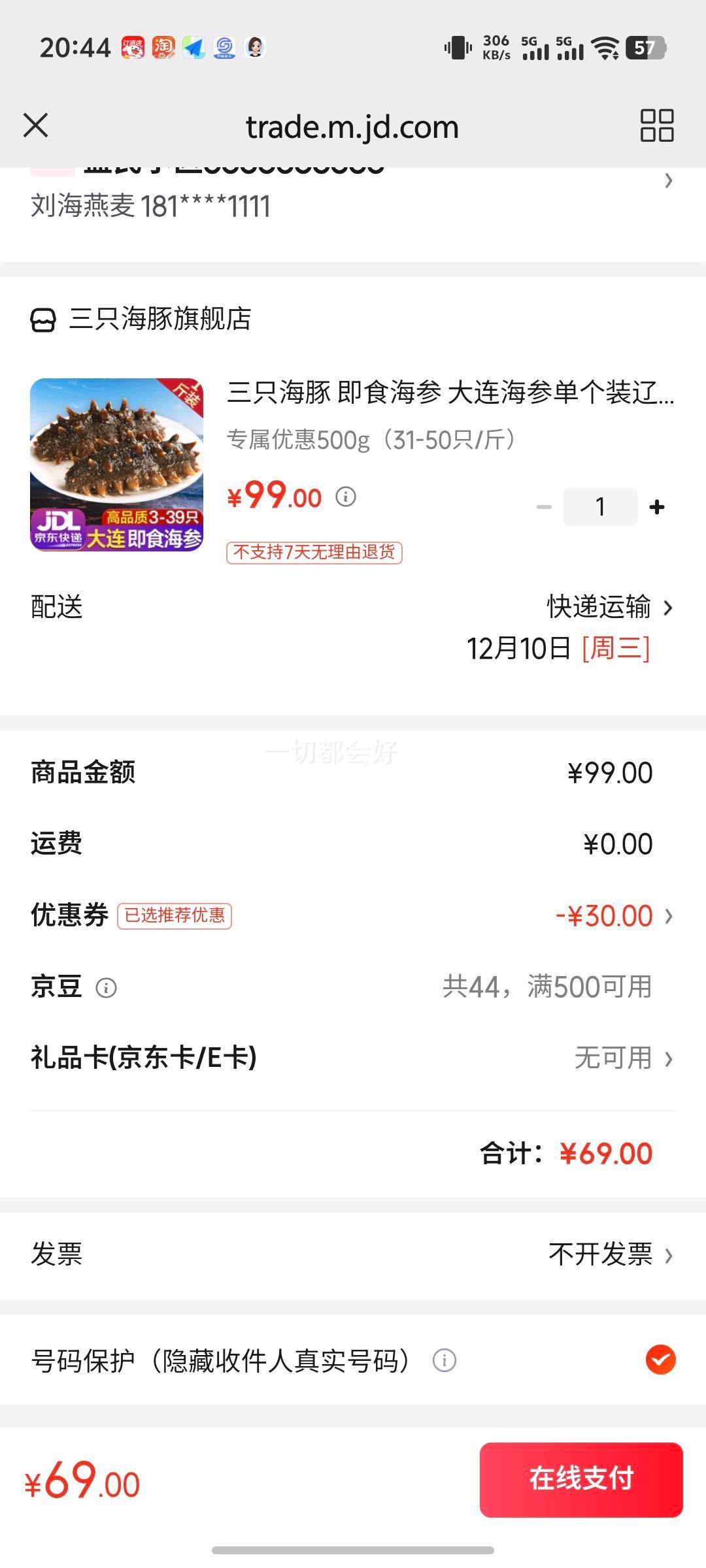706x1568 pixels.
Task: Tap the avatar icon in the status bar
Action: click(x=255, y=47)
